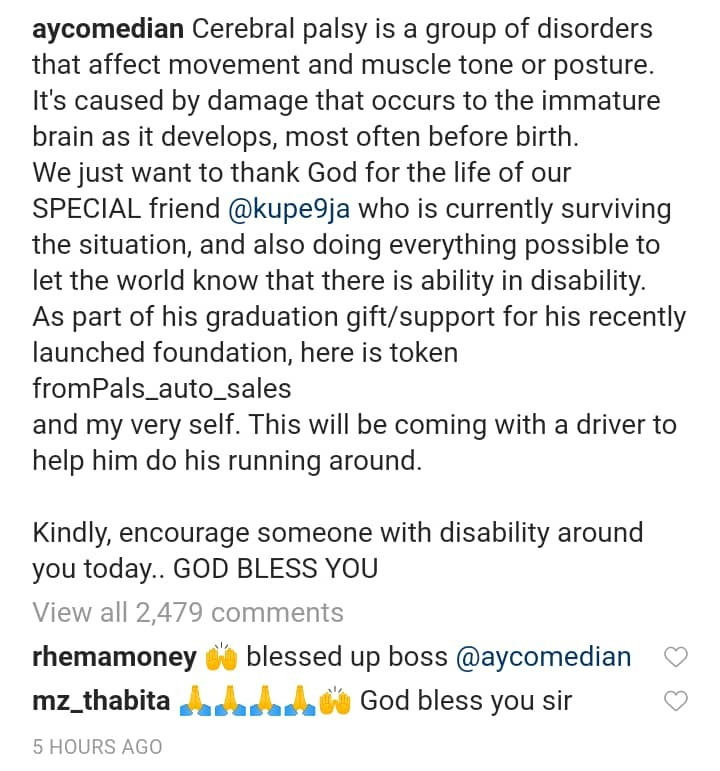Viewport: 720px width, 771px height.
Task: Open rhemamoney's profile
Action: pos(113,657)
